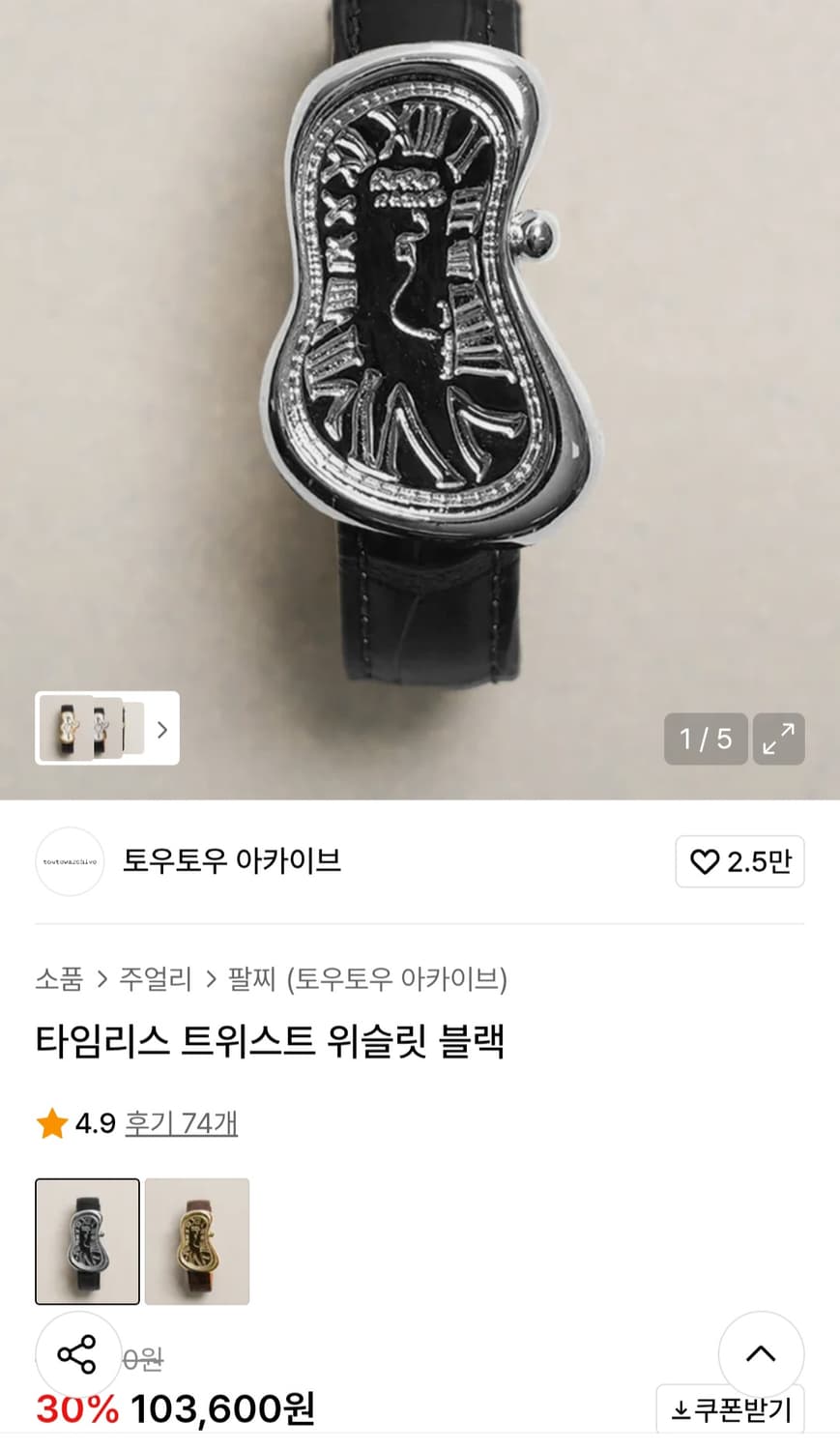Open seller name 토우토우 아카이브 in breadcrumb
840x1450 pixels.
(x=401, y=979)
